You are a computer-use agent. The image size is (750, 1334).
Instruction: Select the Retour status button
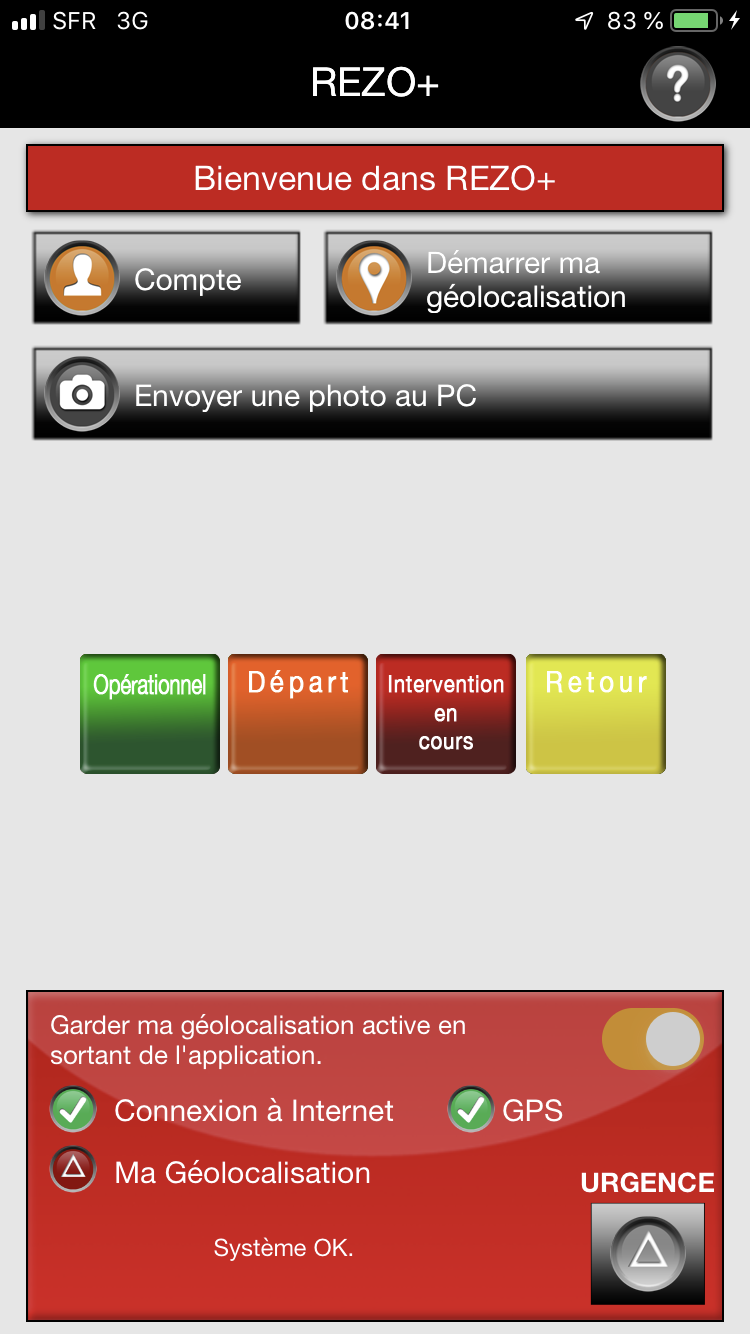[596, 713]
